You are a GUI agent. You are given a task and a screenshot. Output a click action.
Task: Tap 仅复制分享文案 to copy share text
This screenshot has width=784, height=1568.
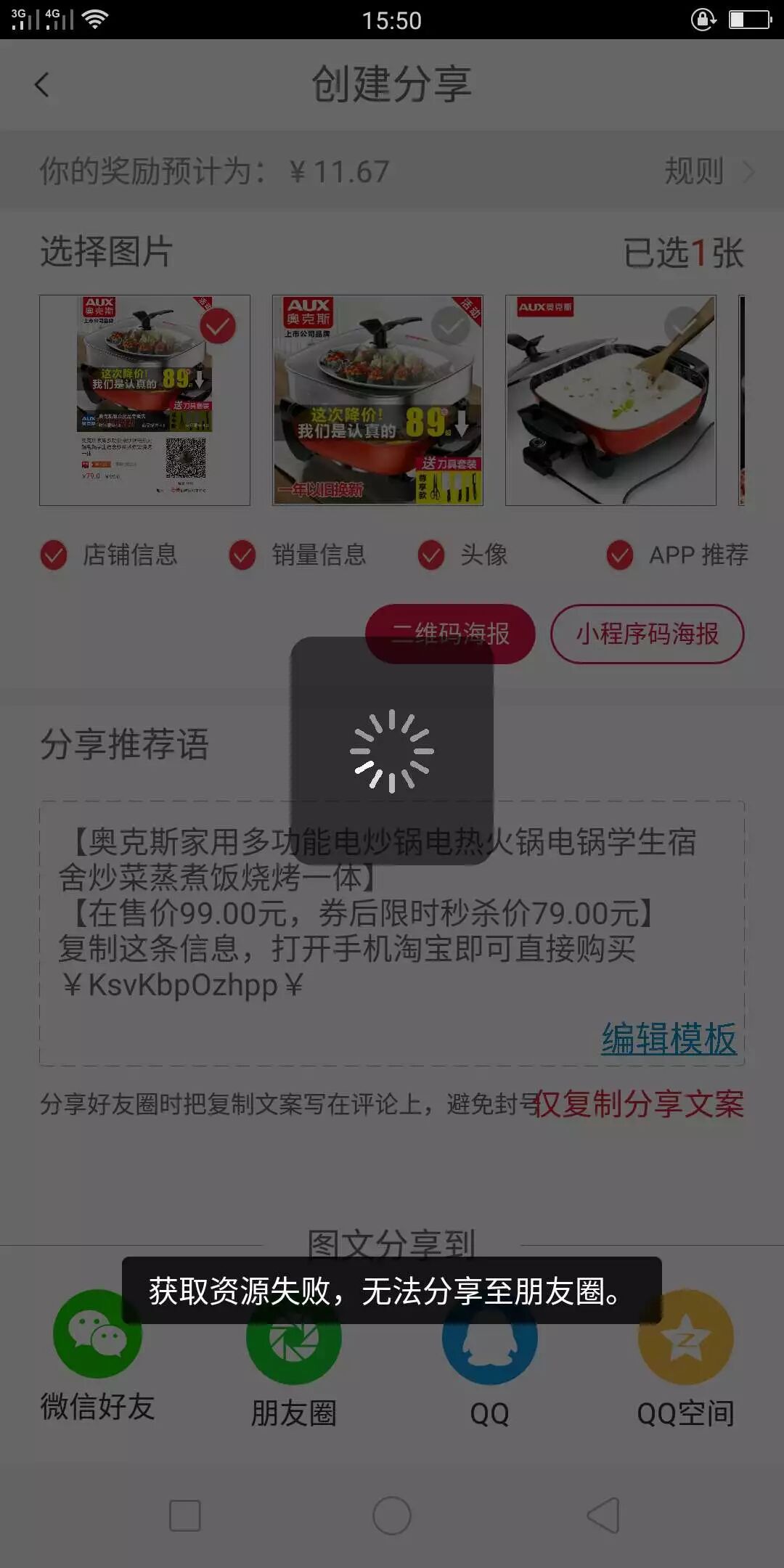coord(639,1104)
